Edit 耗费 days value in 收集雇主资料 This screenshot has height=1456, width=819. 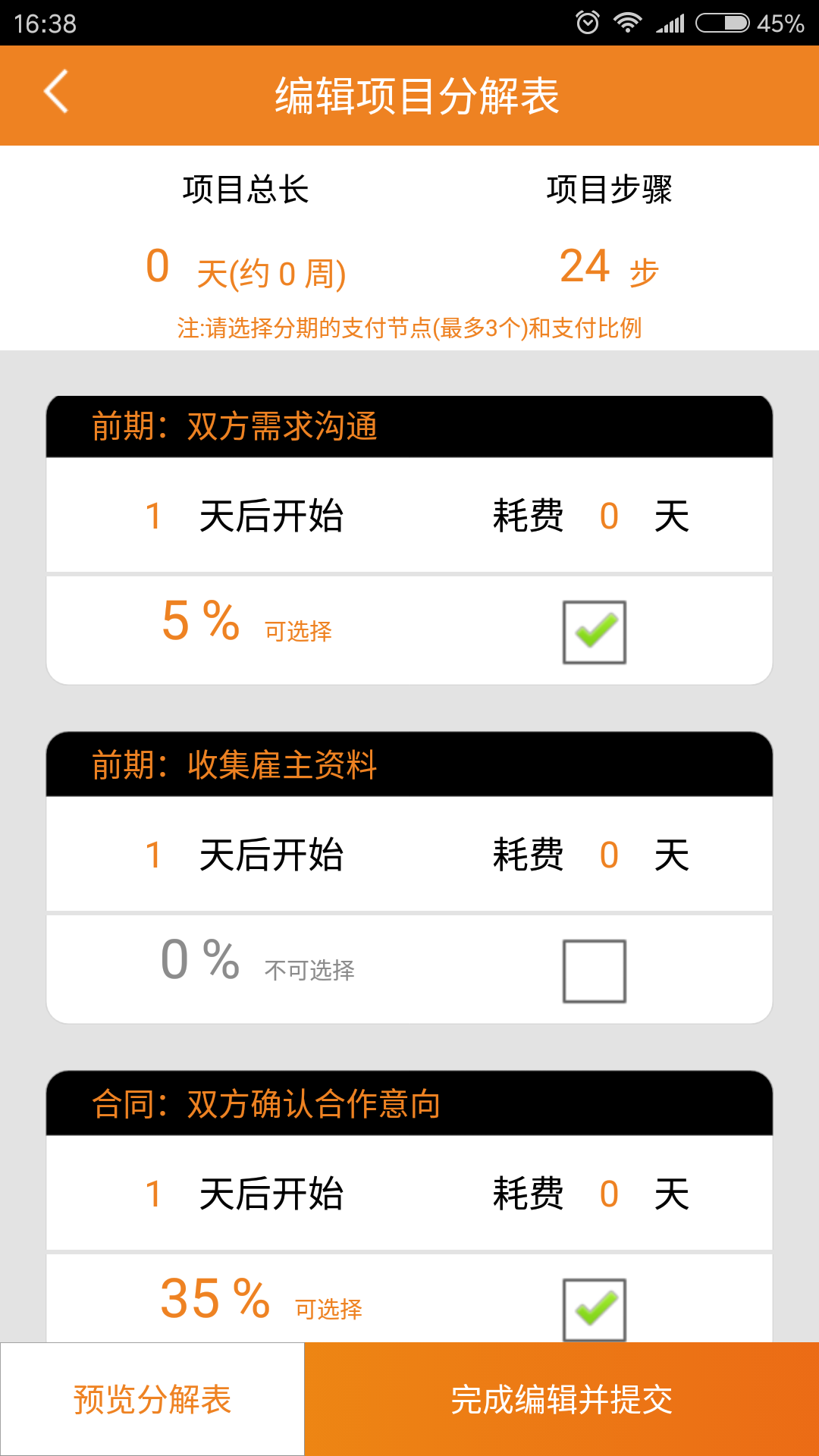pos(610,854)
